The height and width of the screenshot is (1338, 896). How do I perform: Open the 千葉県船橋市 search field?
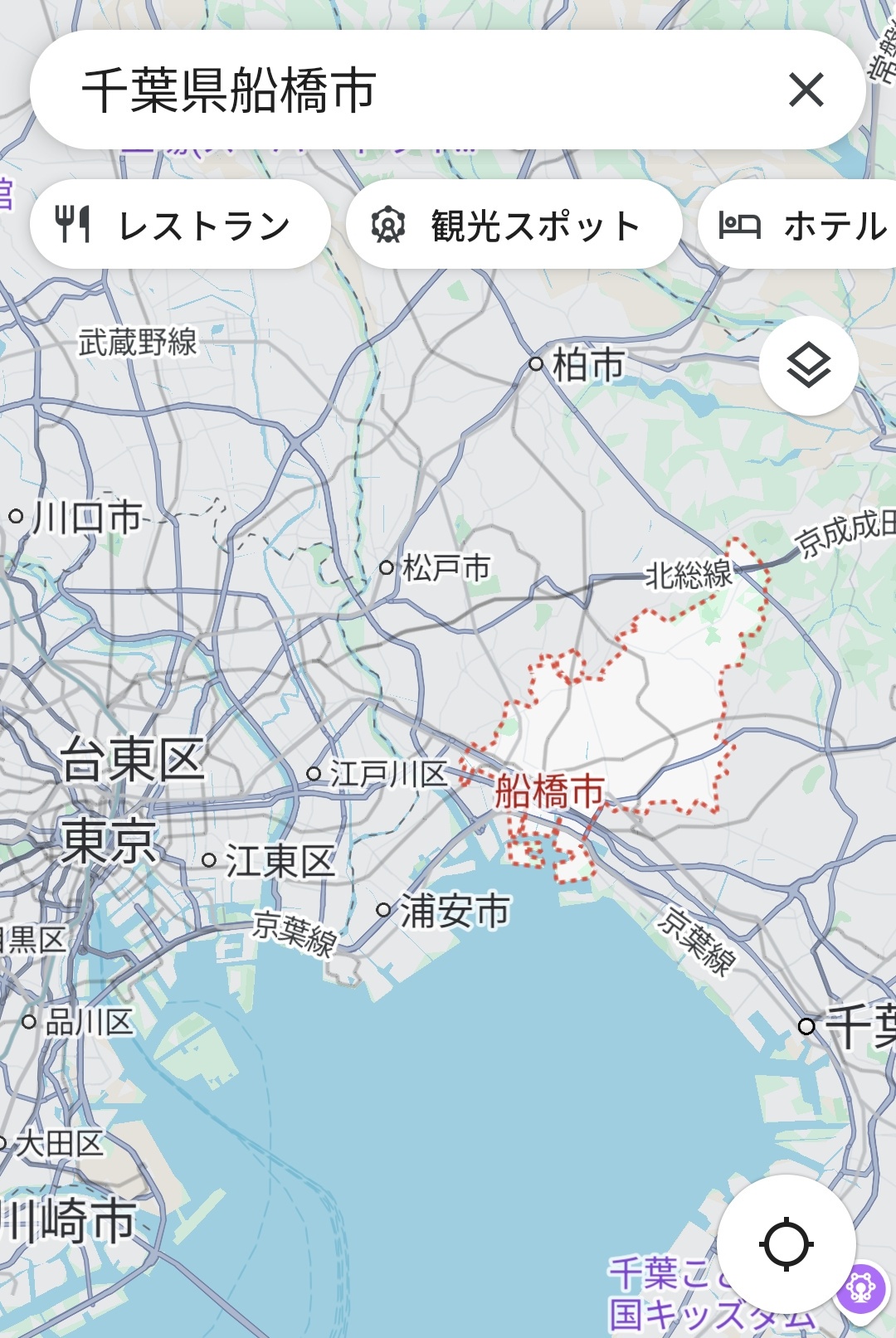(398, 90)
